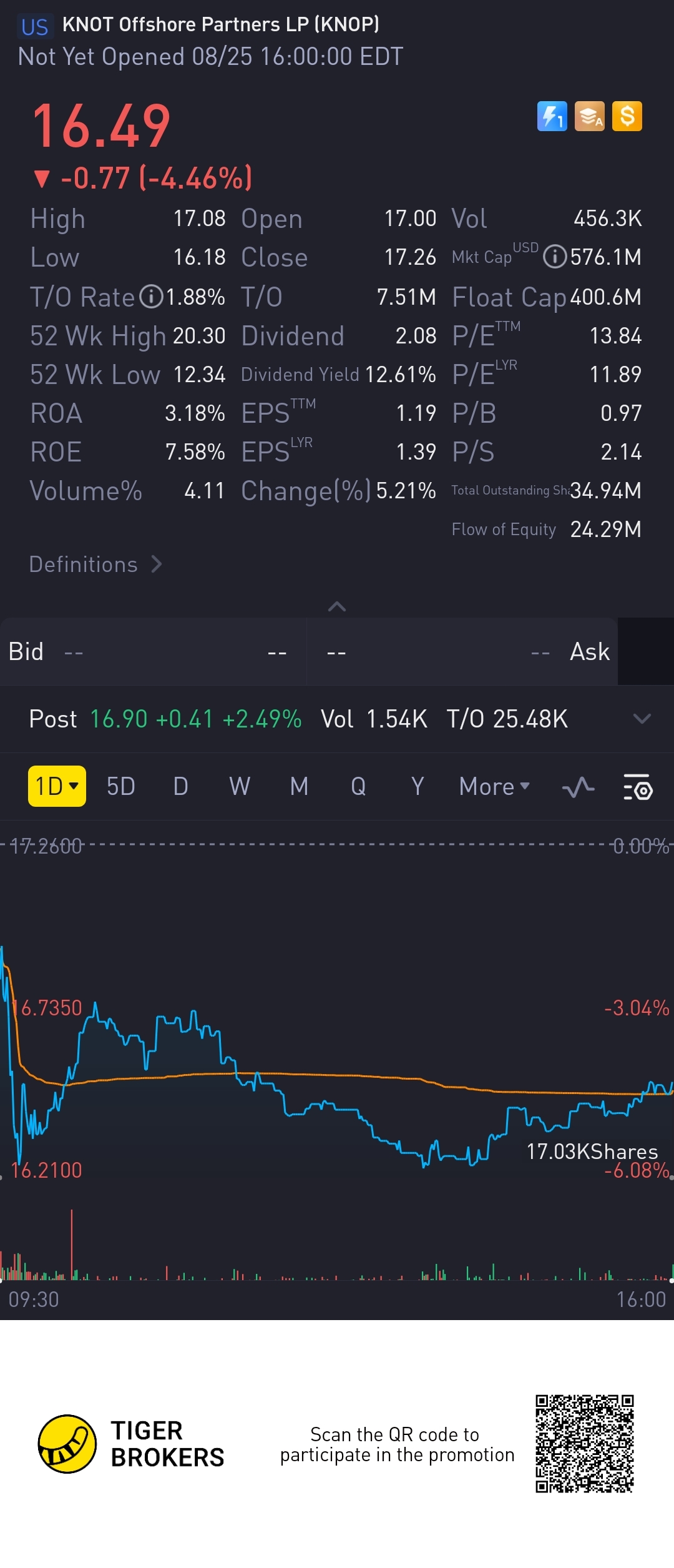
Task: Tap the blue lightning quick-trade icon
Action: coord(552,116)
